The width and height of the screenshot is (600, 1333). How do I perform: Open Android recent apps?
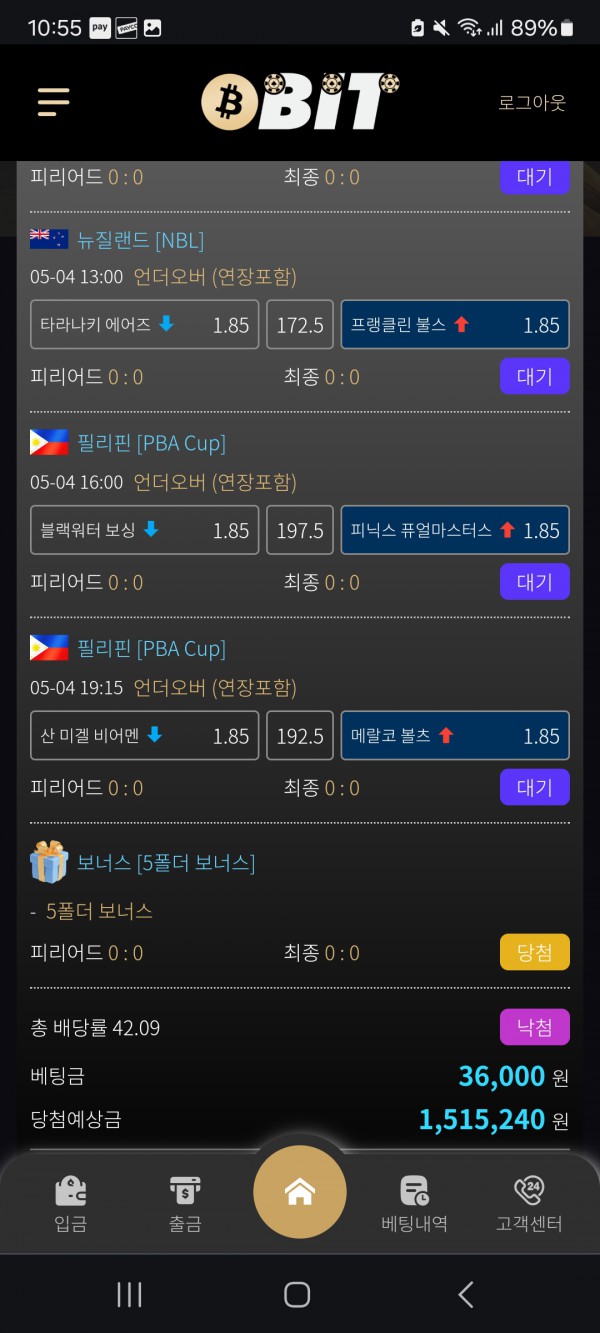click(129, 1294)
